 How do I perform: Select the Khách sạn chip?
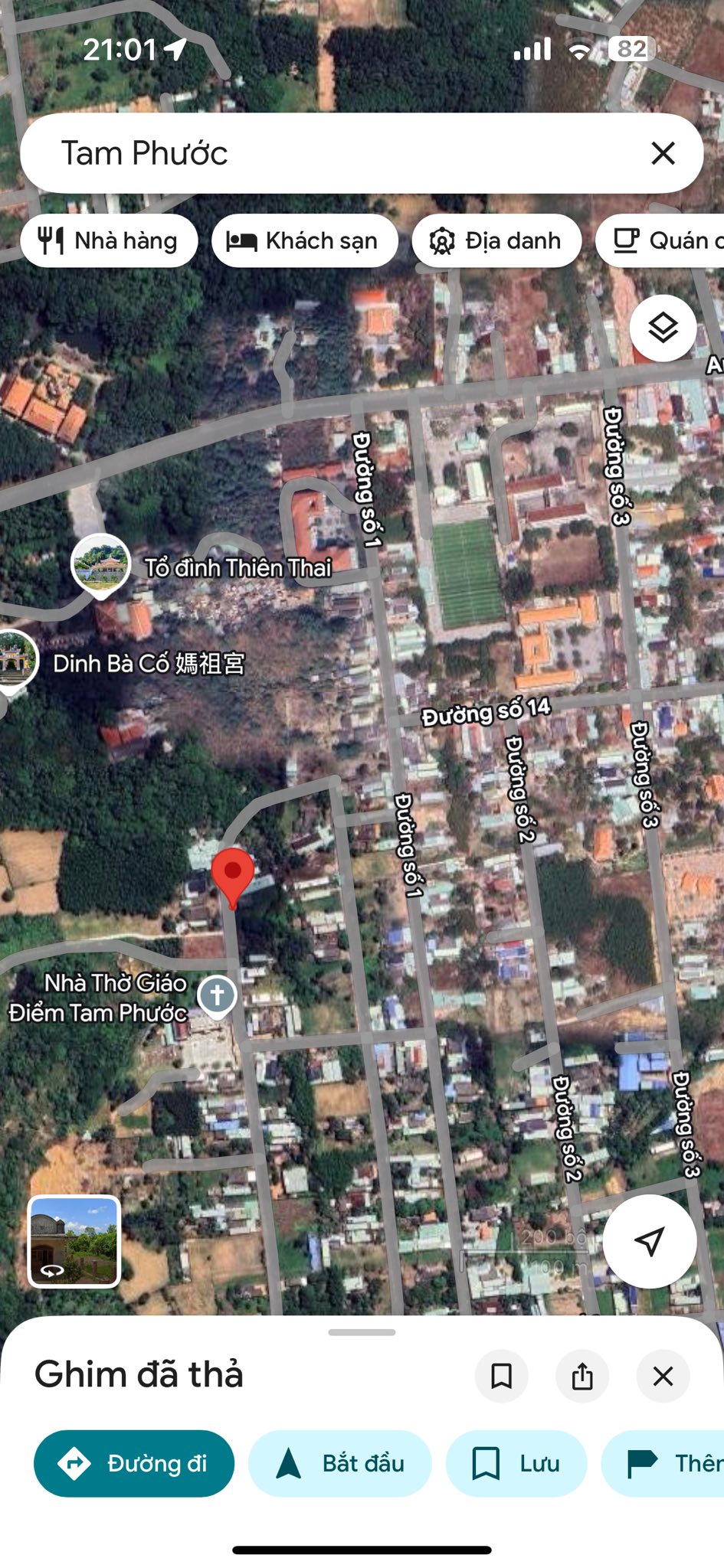(304, 241)
